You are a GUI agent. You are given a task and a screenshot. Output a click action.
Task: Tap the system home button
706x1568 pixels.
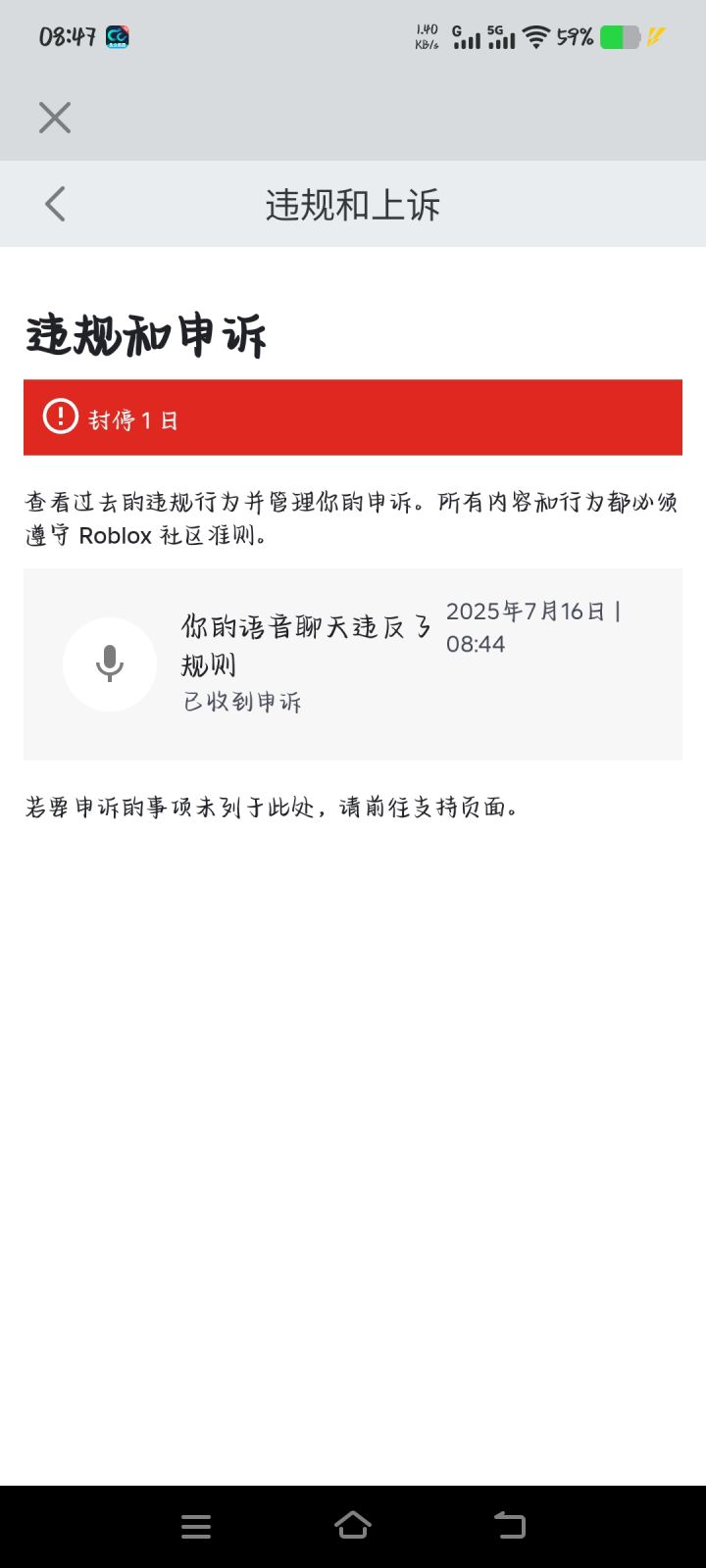[353, 1525]
